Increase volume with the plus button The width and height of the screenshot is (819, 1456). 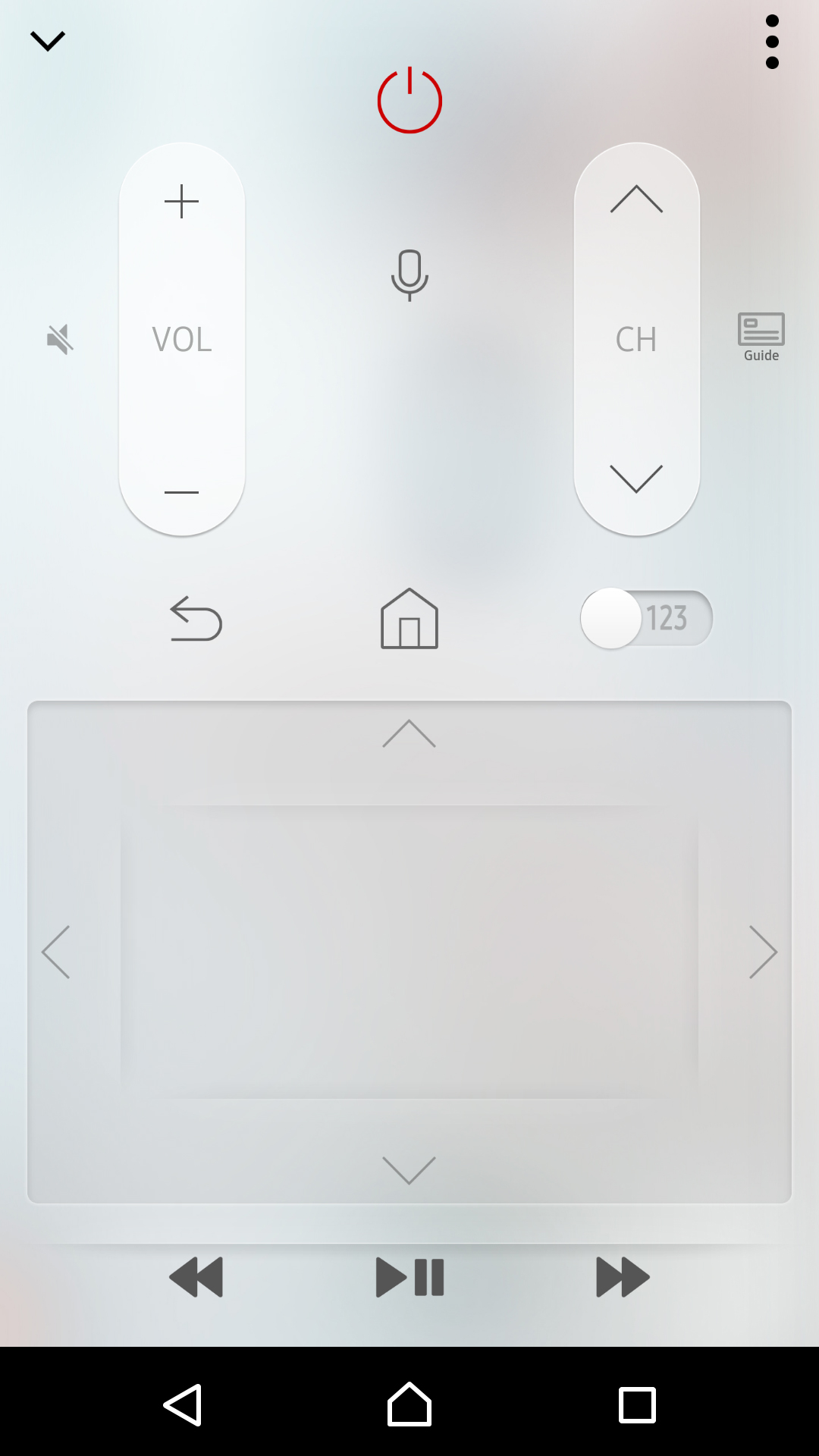coord(181,201)
